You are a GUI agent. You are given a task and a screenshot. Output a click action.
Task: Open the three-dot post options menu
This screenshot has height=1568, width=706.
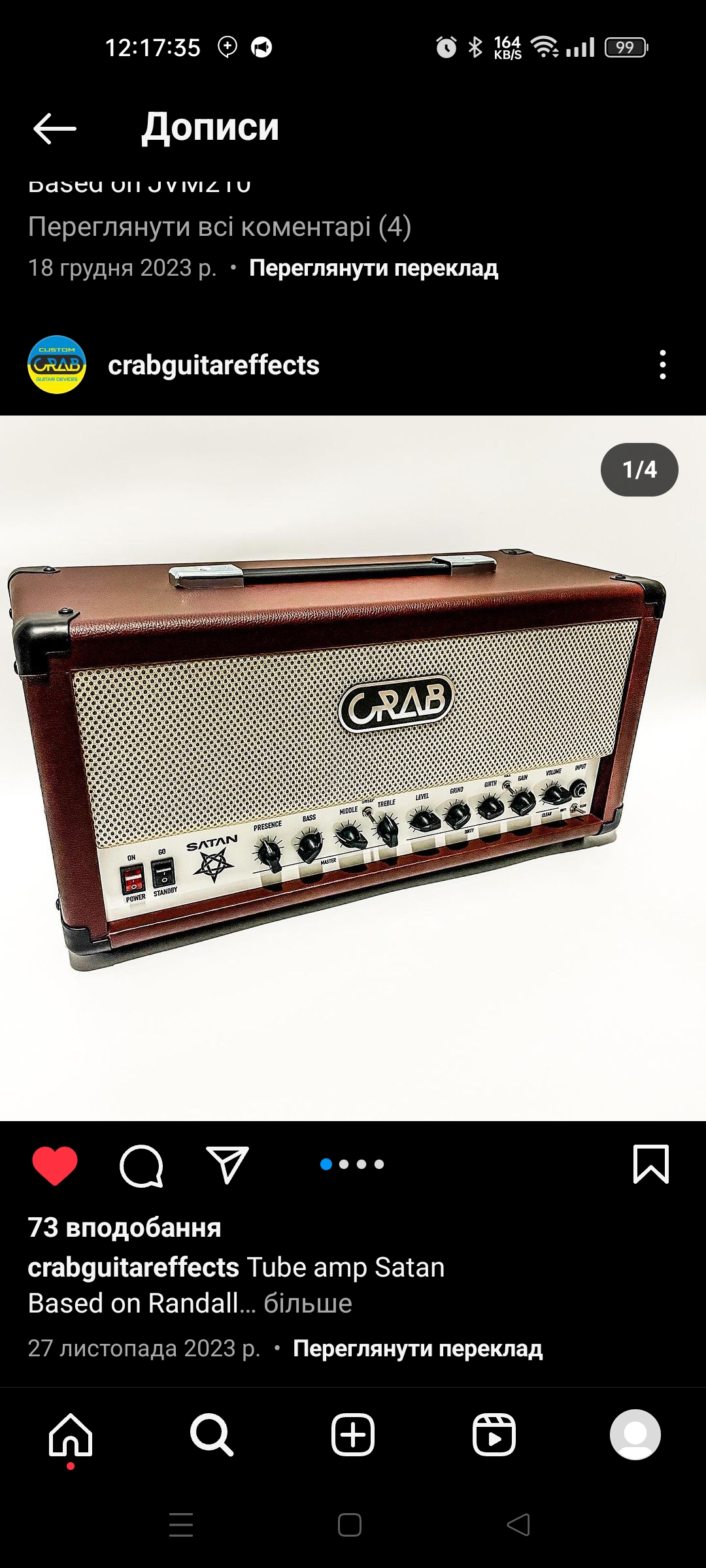click(663, 365)
